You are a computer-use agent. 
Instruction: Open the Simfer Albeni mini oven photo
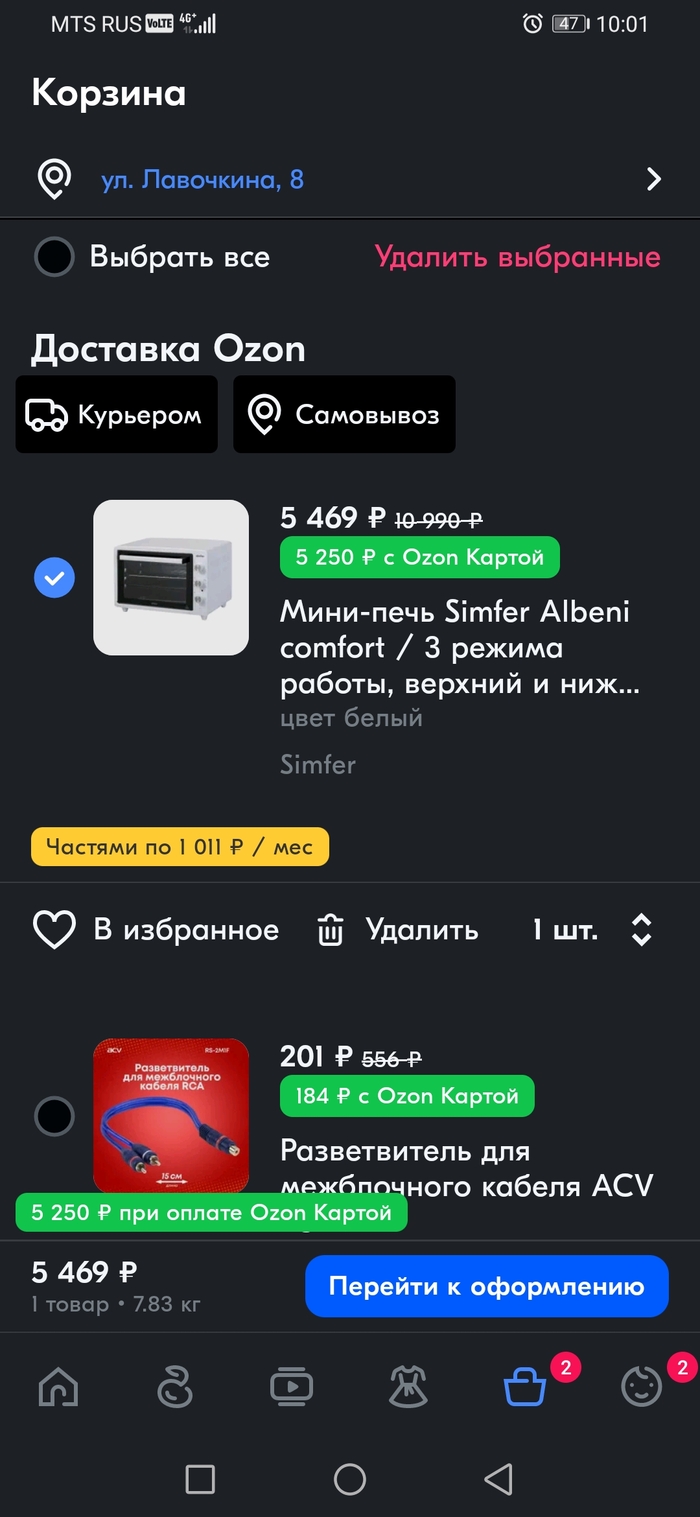click(x=171, y=577)
